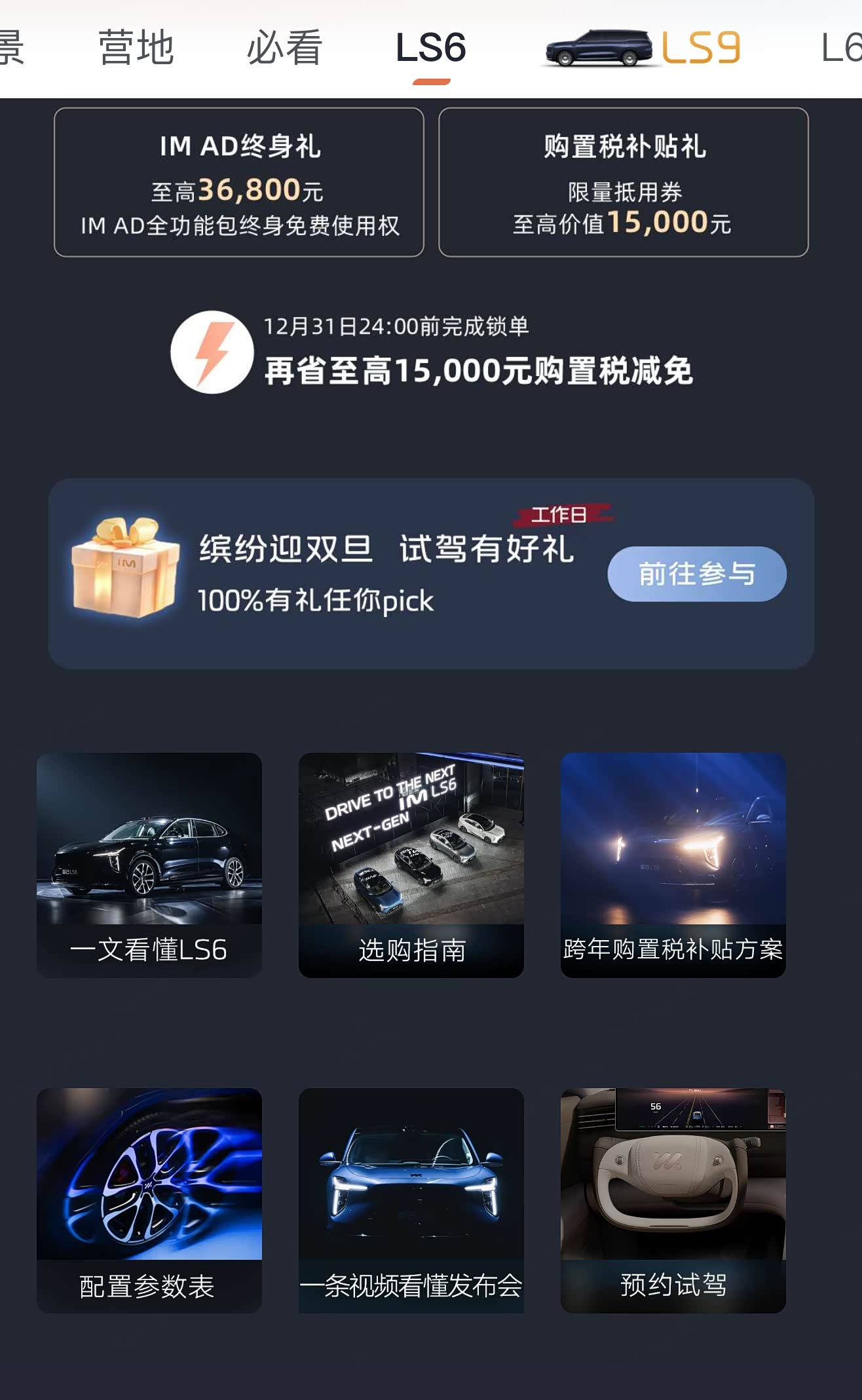Image resolution: width=862 pixels, height=1400 pixels.
Task: Watch 一条视频看懂发布会
Action: (411, 1200)
